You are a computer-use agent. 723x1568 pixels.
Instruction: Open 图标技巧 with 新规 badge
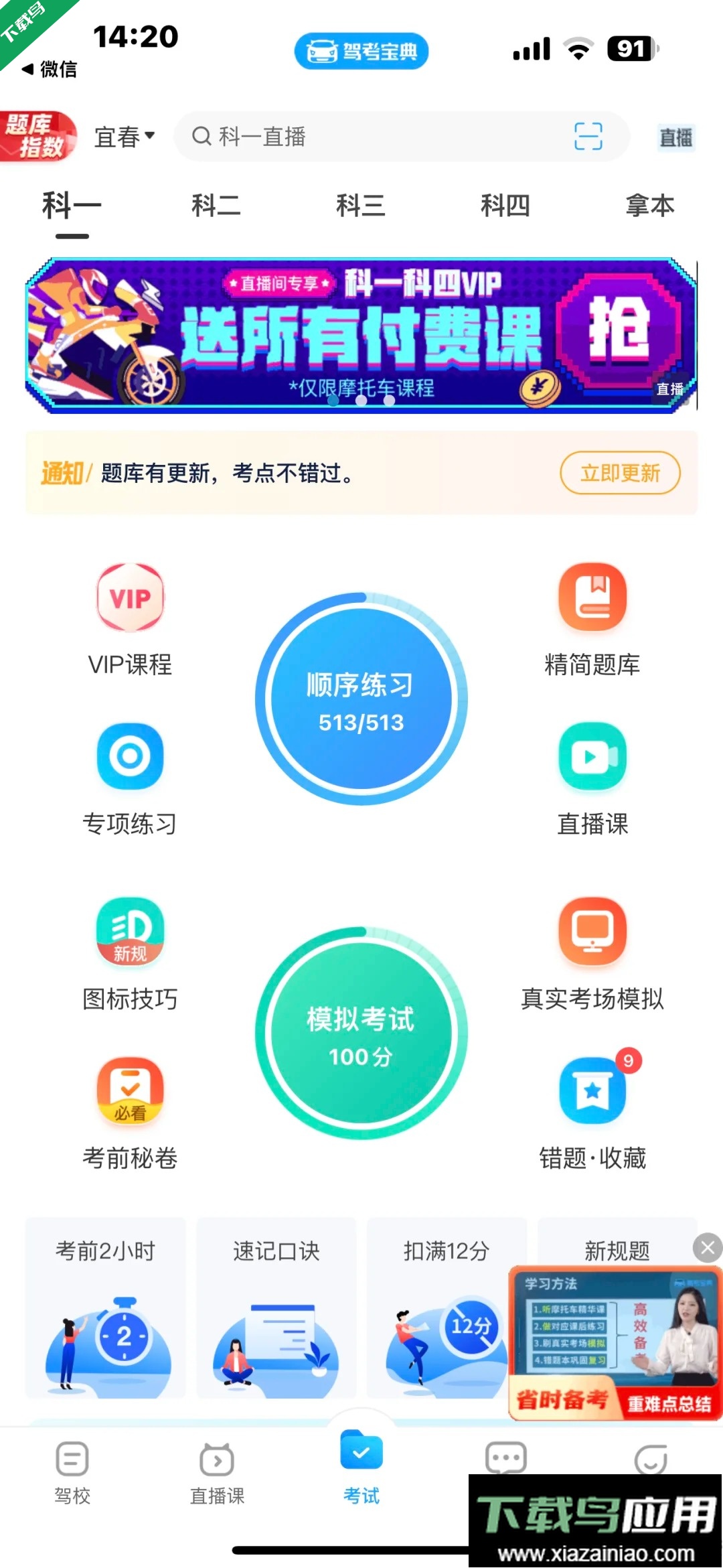click(130, 931)
